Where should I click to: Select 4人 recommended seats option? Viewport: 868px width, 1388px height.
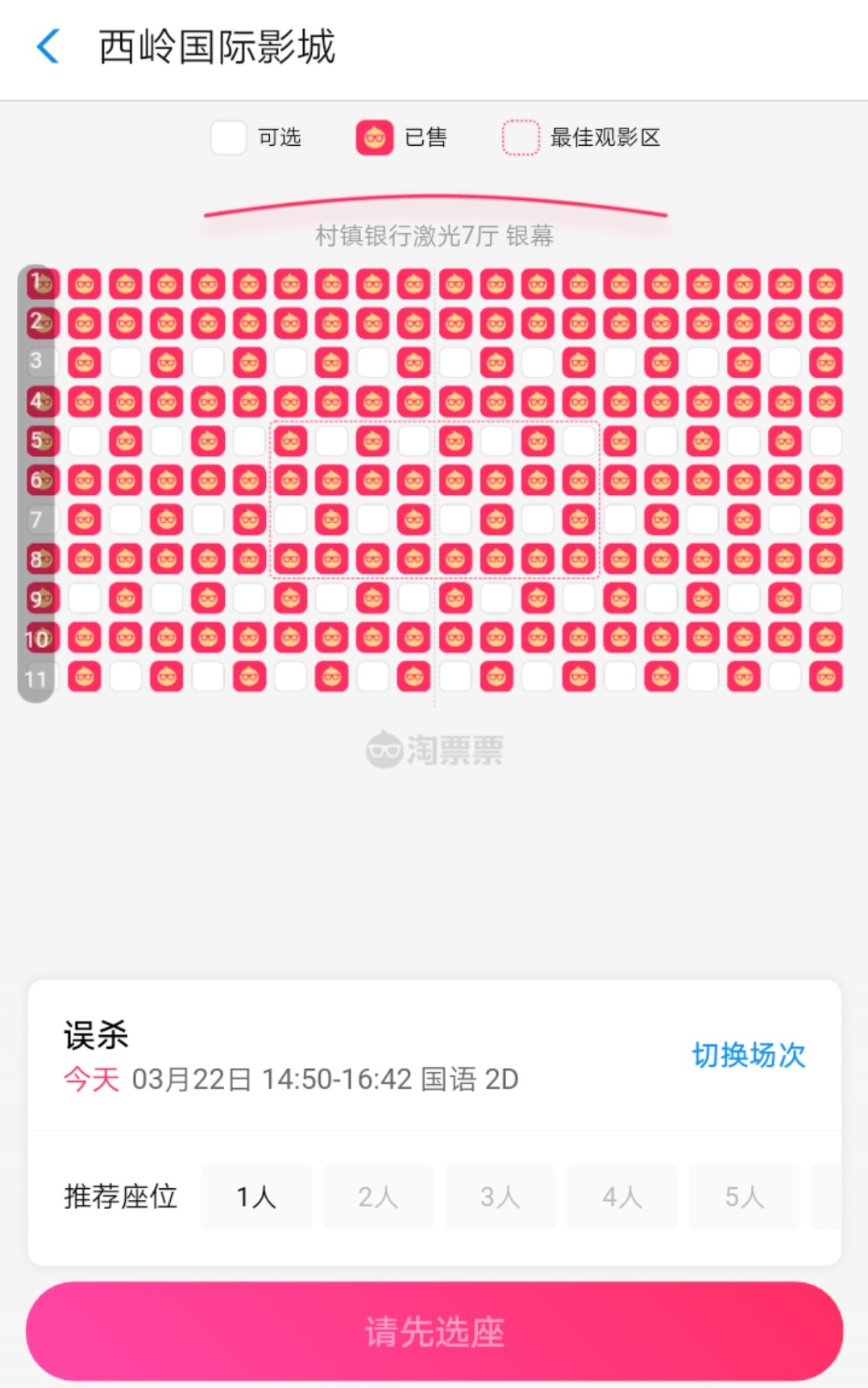click(622, 1197)
